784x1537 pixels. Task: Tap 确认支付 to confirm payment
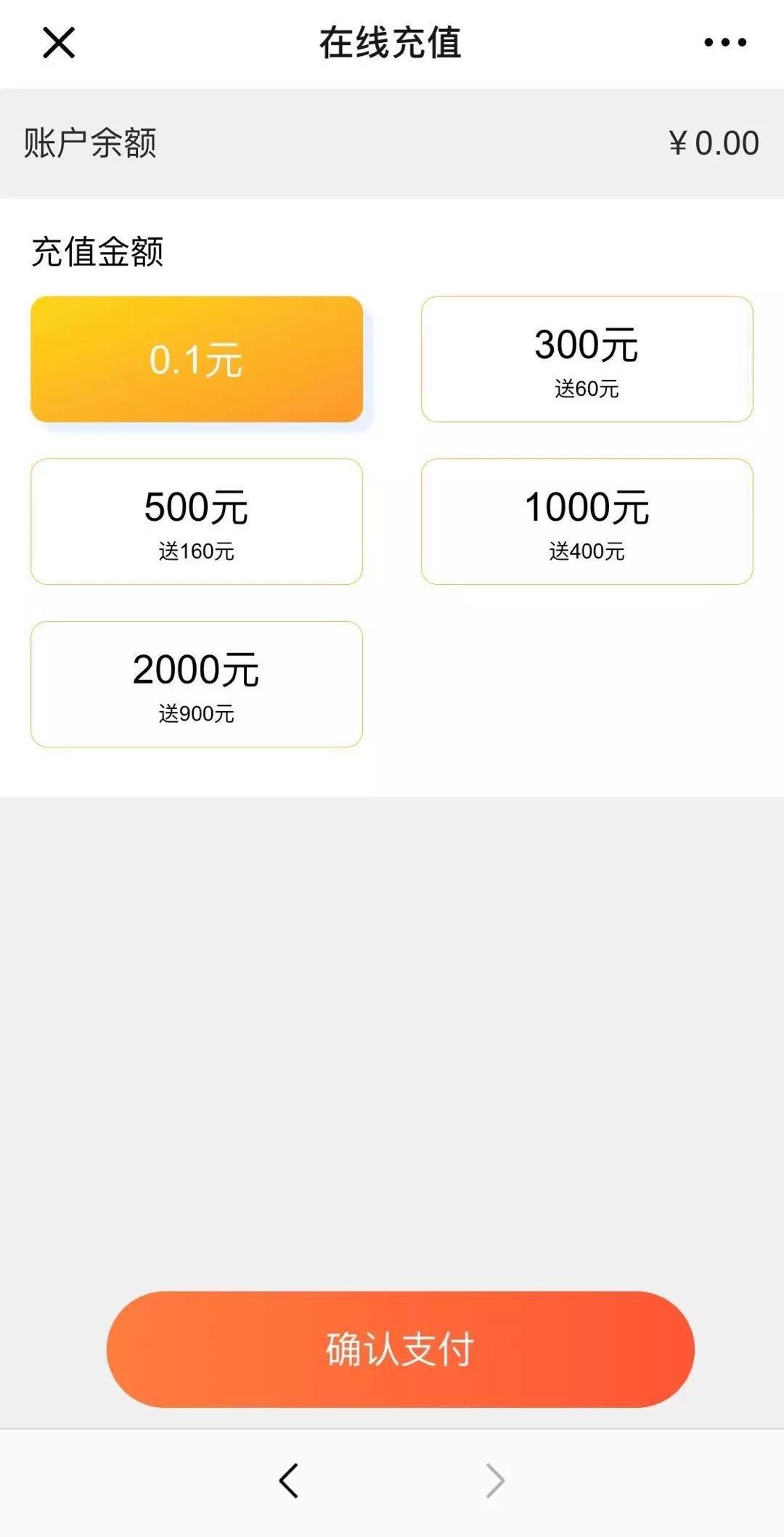pos(400,1350)
